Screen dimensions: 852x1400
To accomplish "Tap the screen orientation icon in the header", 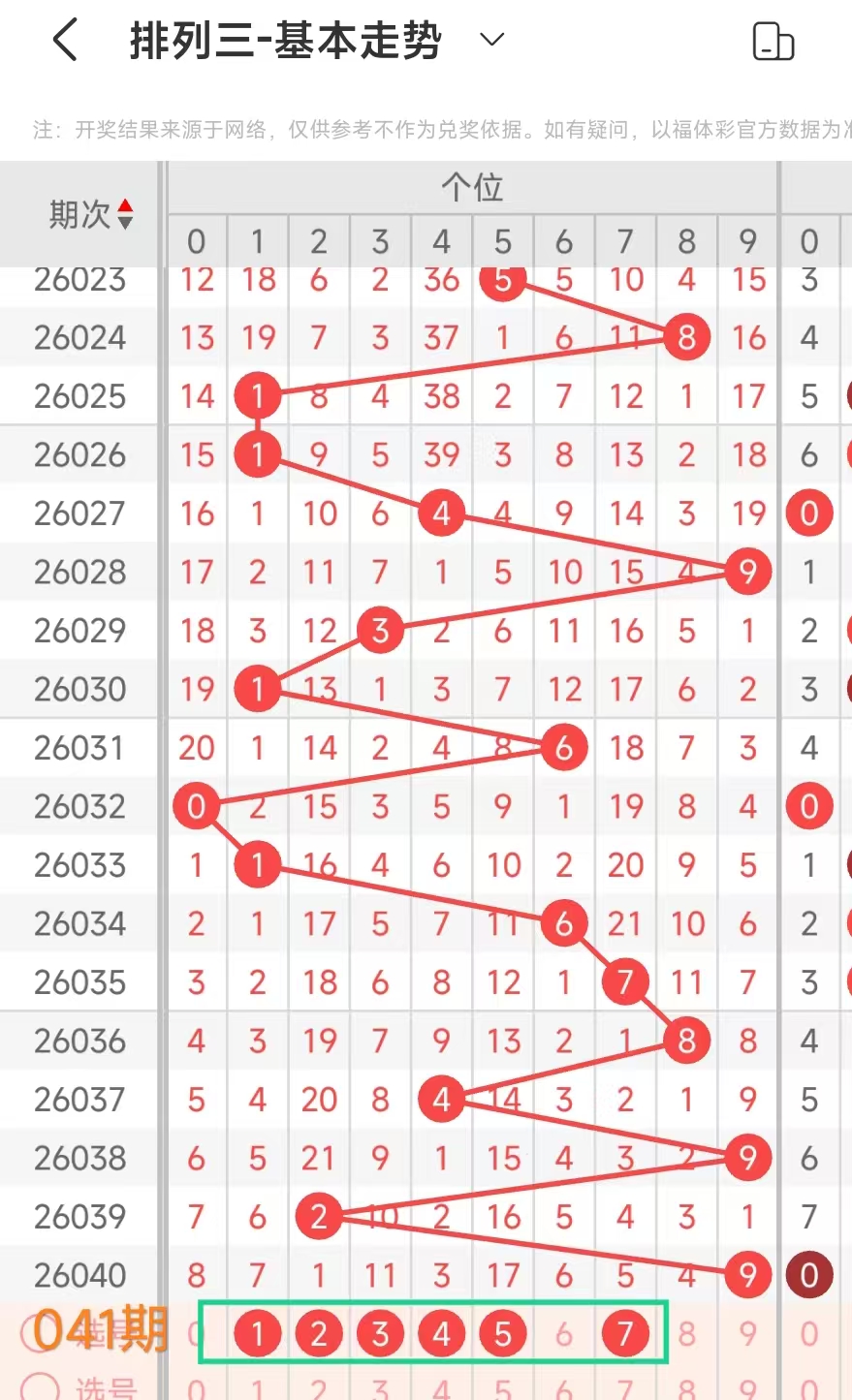I will point(773,42).
